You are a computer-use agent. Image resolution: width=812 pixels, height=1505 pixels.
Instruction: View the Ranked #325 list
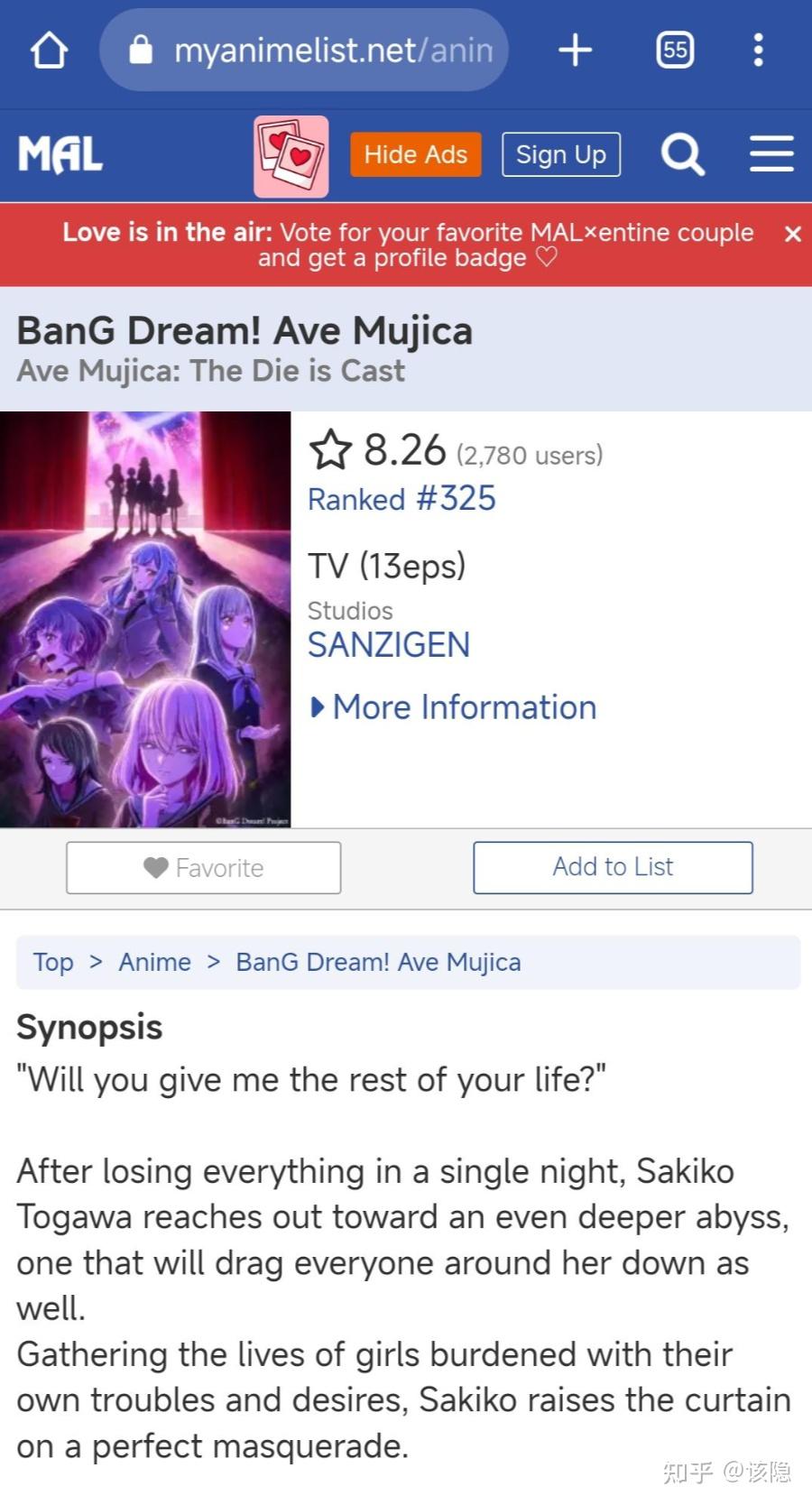pos(402,499)
